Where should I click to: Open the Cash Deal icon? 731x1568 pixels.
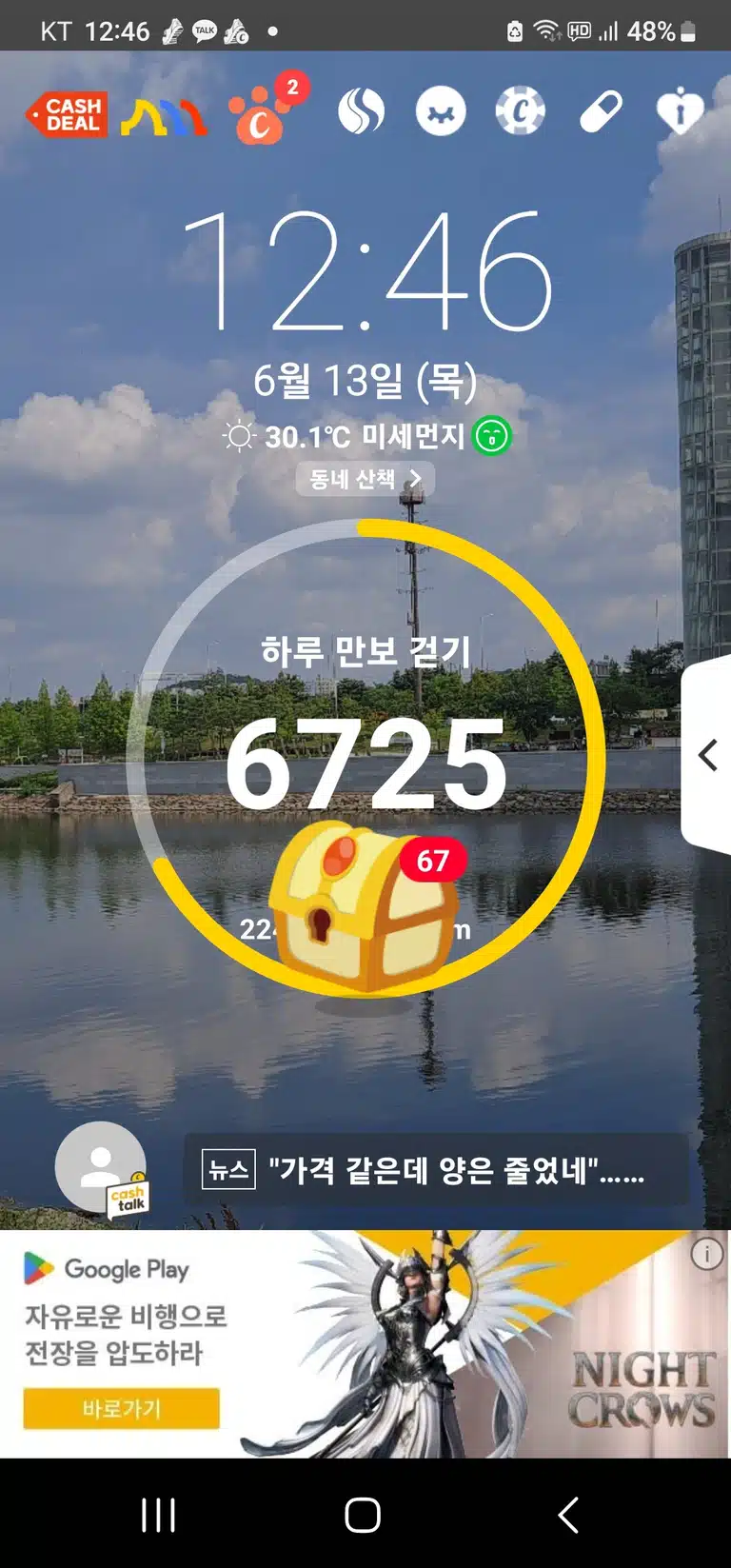67,114
